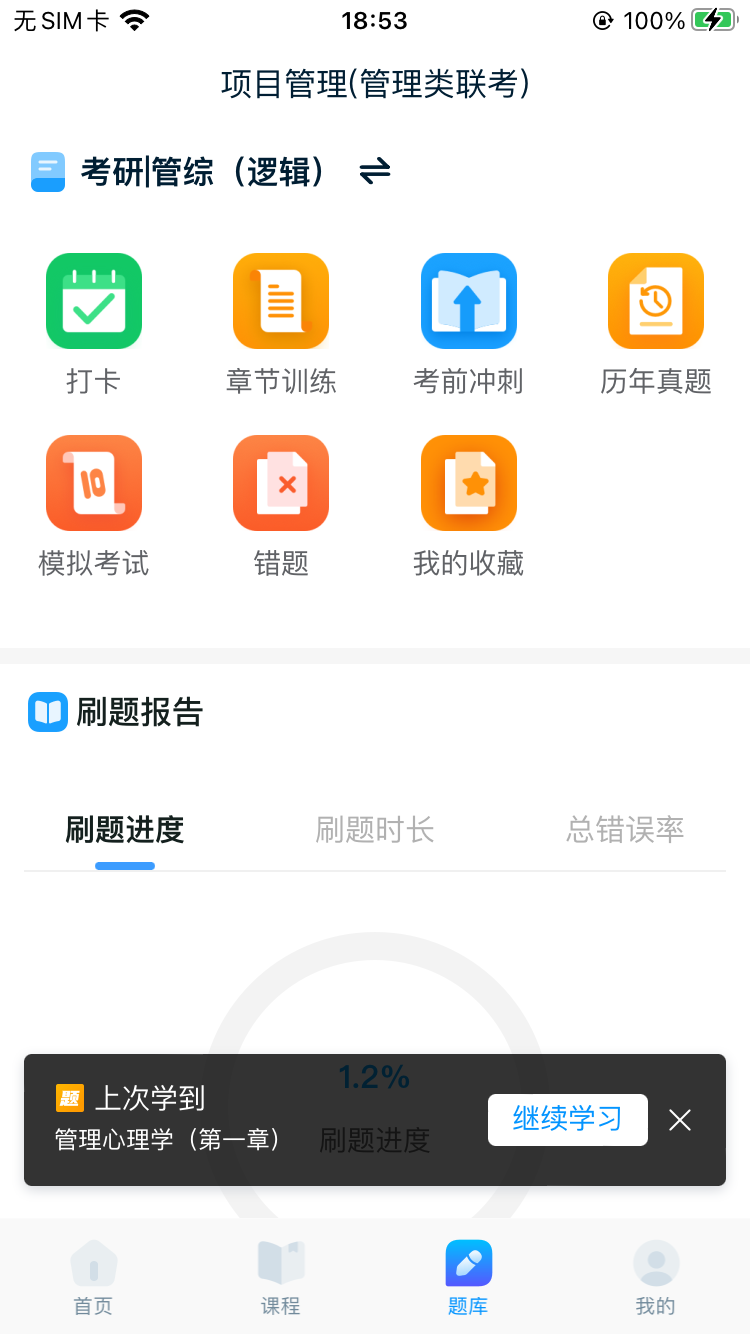750x1334 pixels.
Task: Tap the 继续学习 continue learning button
Action: pos(567,1120)
